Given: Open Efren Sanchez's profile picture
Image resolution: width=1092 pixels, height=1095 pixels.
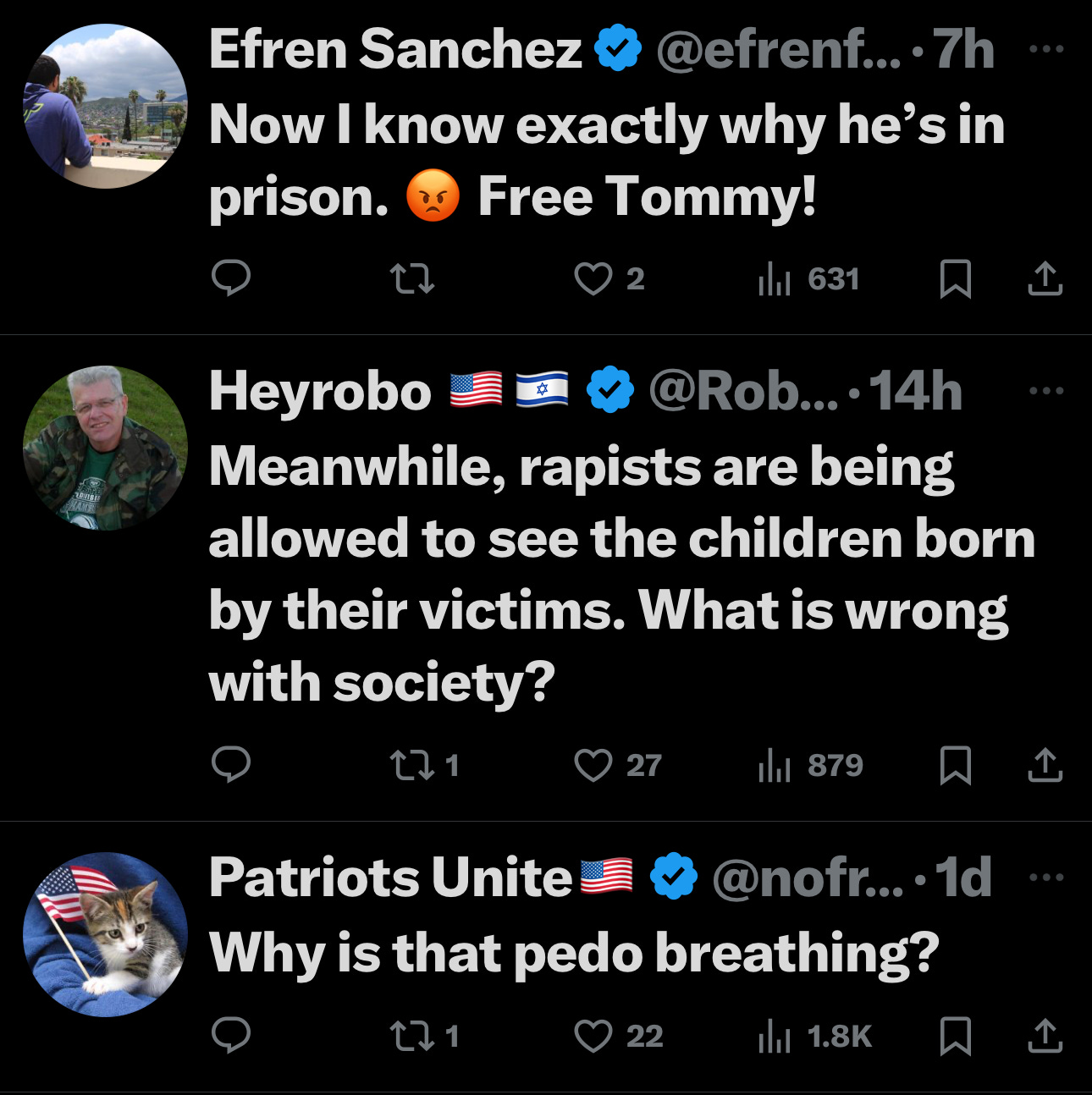Looking at the screenshot, I should click(x=105, y=106).
